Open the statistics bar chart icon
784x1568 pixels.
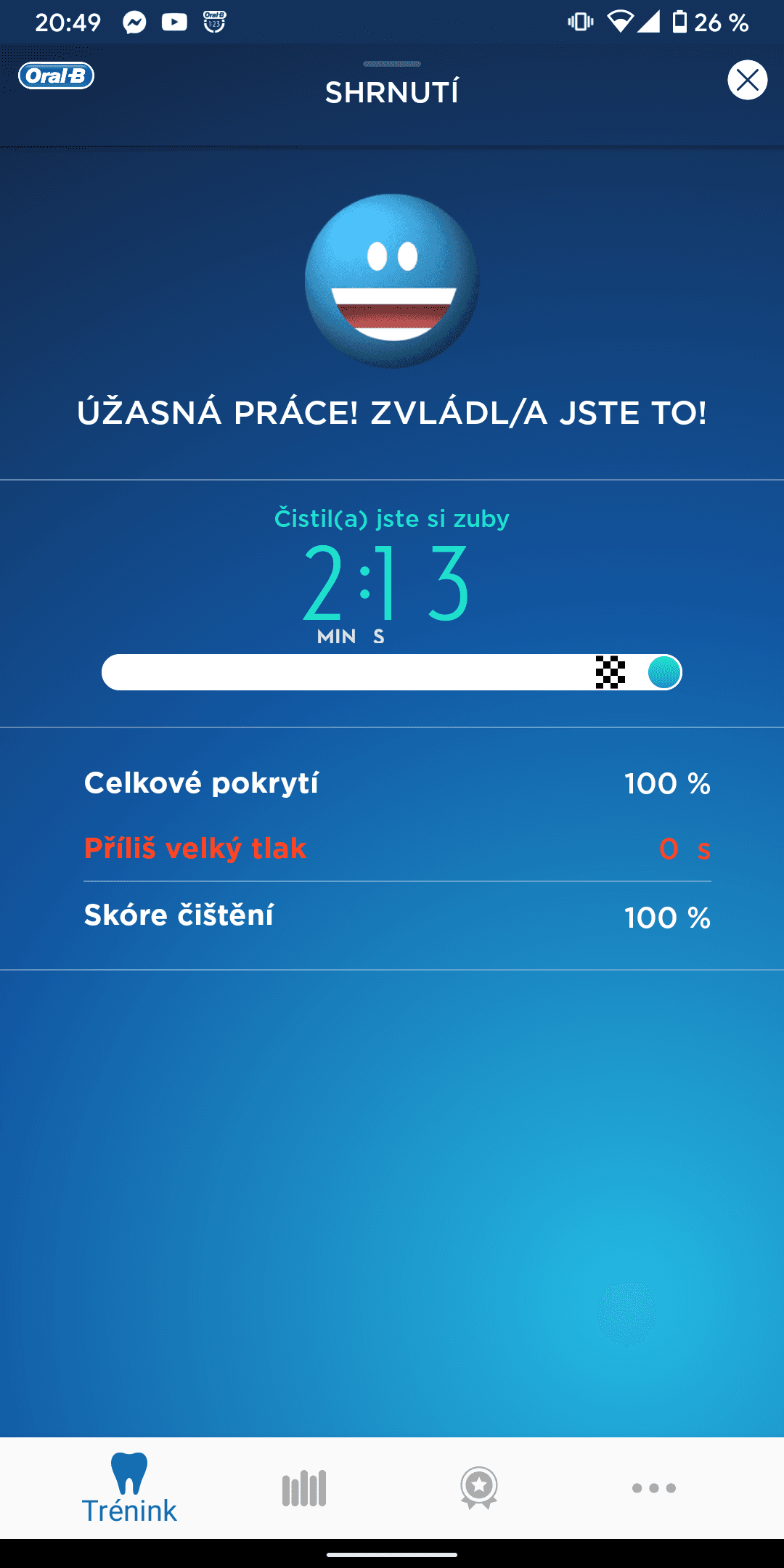[x=304, y=1482]
